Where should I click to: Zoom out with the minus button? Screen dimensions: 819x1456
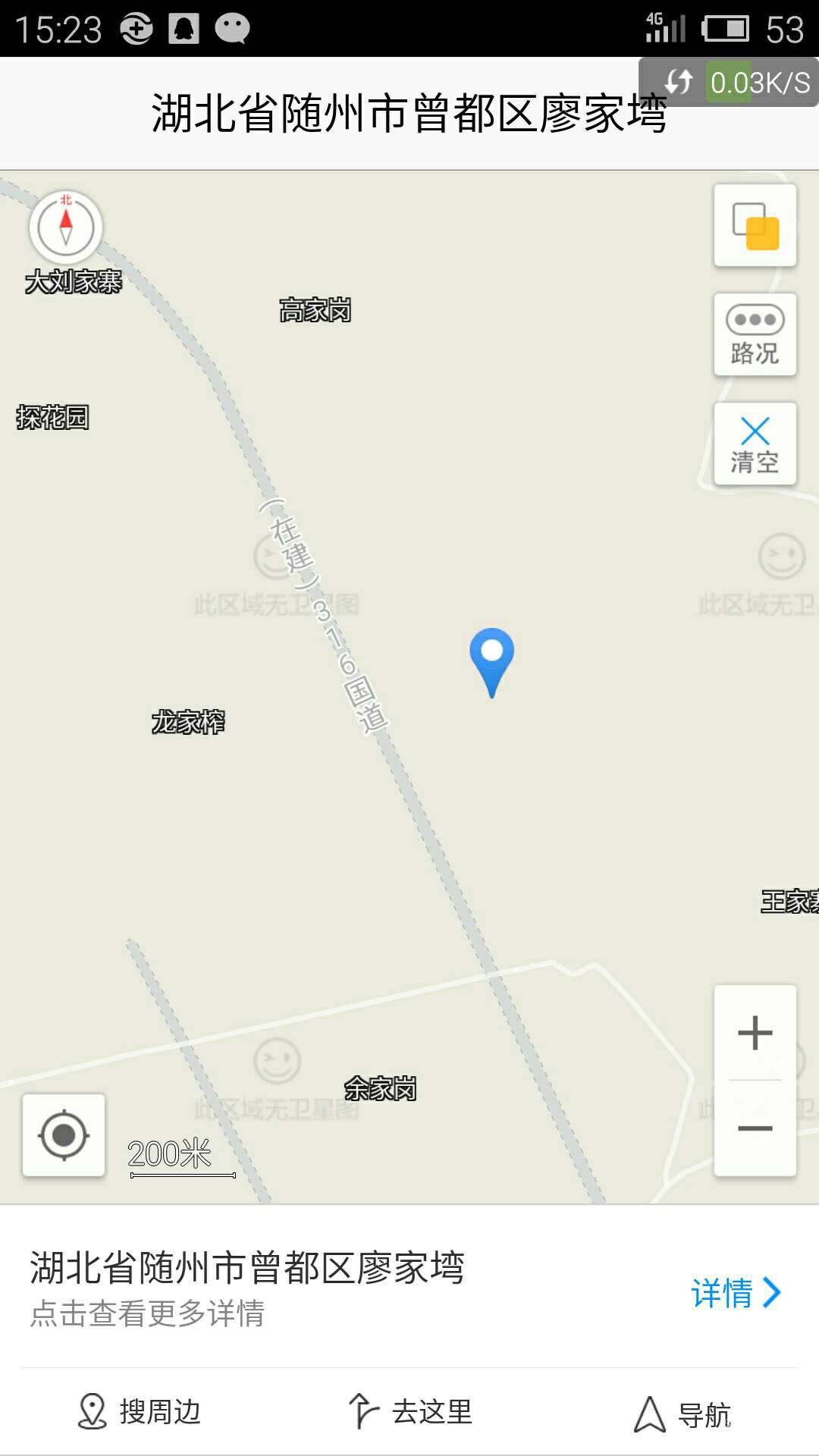[755, 1128]
